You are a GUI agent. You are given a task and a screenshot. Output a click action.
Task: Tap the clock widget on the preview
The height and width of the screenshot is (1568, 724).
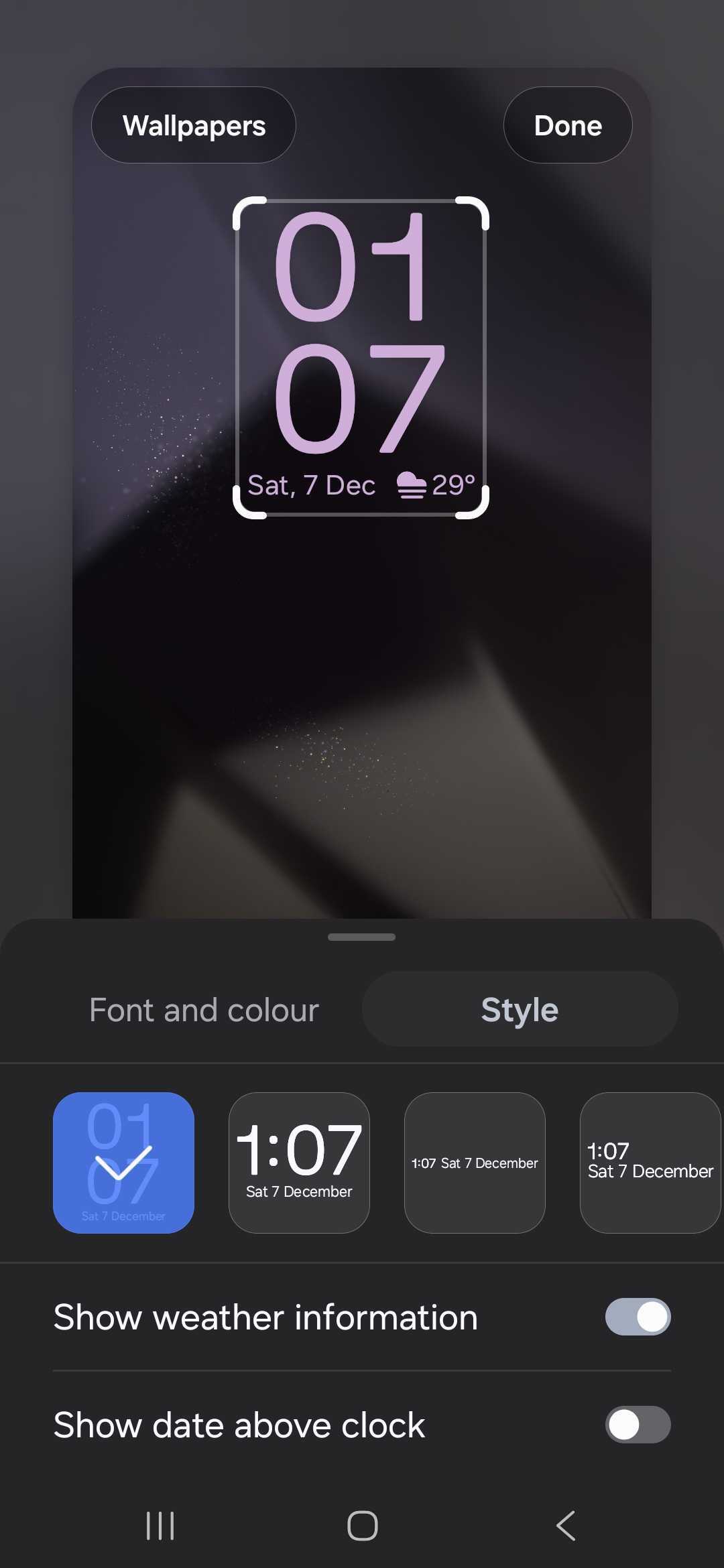pyautogui.click(x=361, y=357)
